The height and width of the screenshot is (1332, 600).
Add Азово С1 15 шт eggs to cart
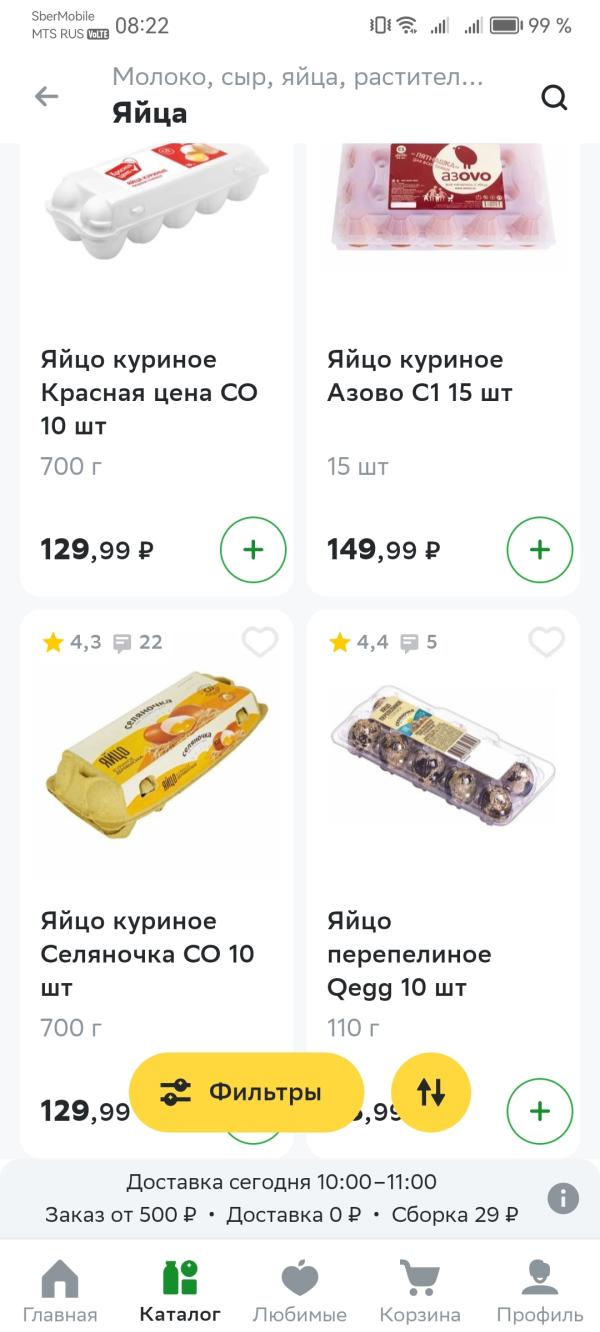pyautogui.click(x=540, y=549)
